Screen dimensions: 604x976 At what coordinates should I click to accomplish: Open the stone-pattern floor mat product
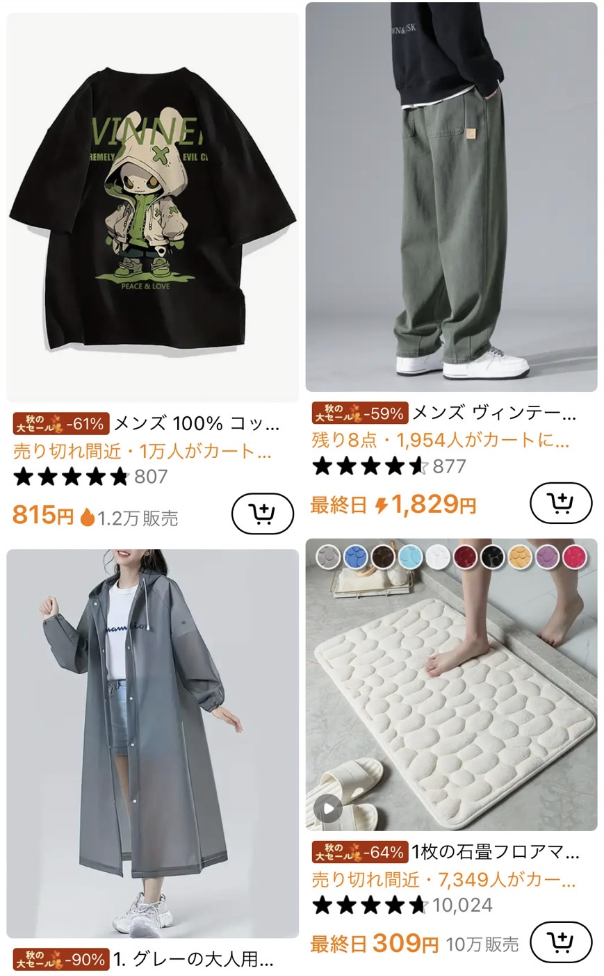(x=451, y=700)
